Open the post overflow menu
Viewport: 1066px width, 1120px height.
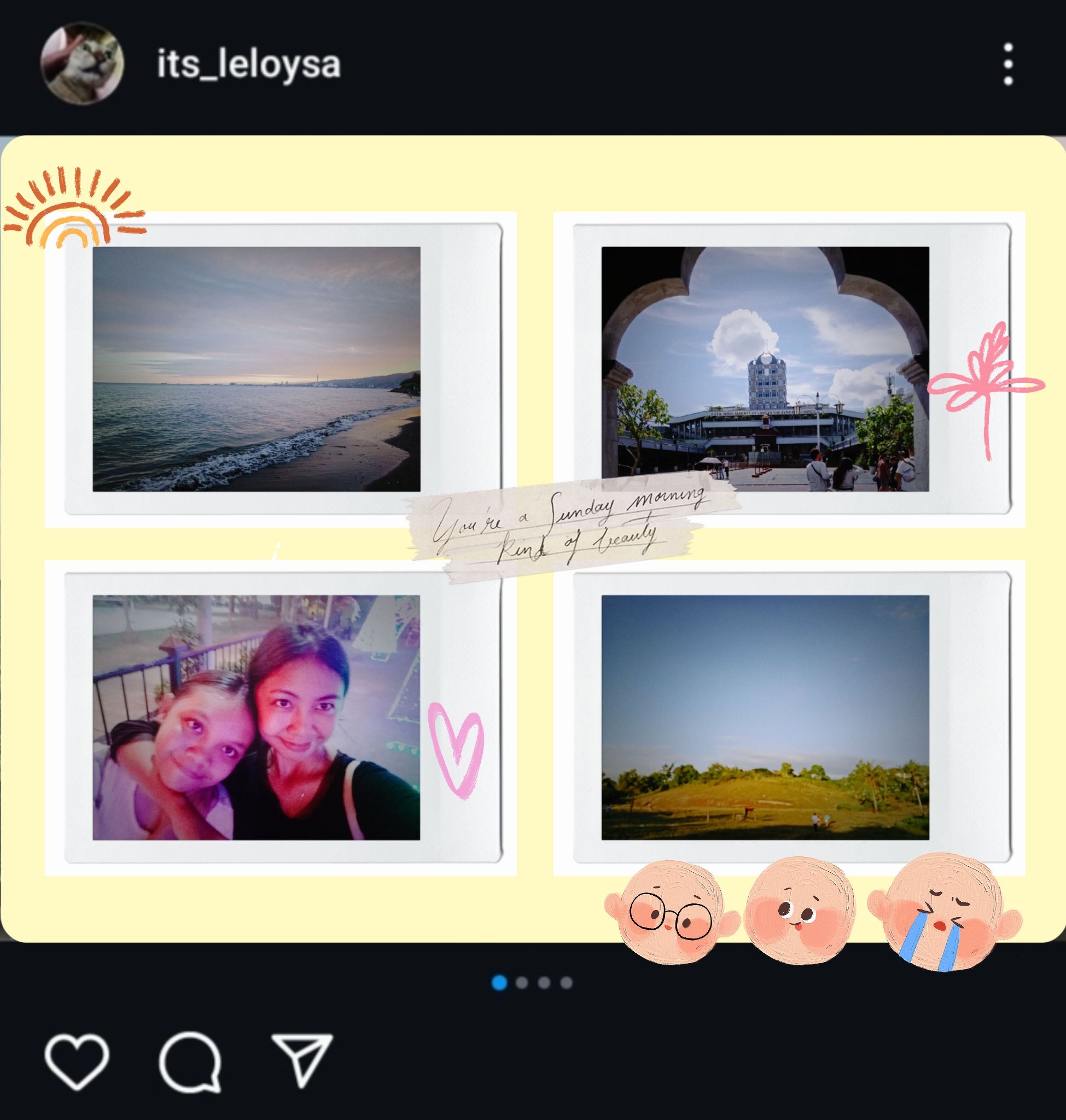click(1008, 64)
